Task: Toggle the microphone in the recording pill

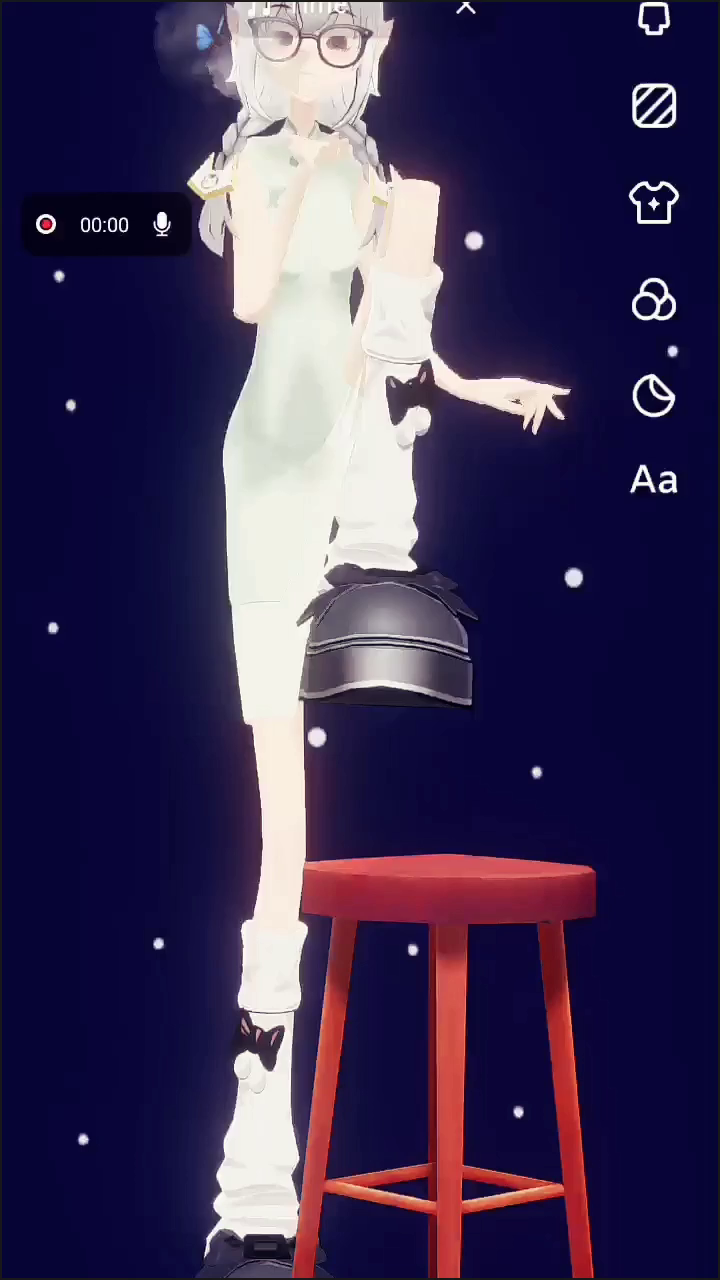Action: click(162, 225)
